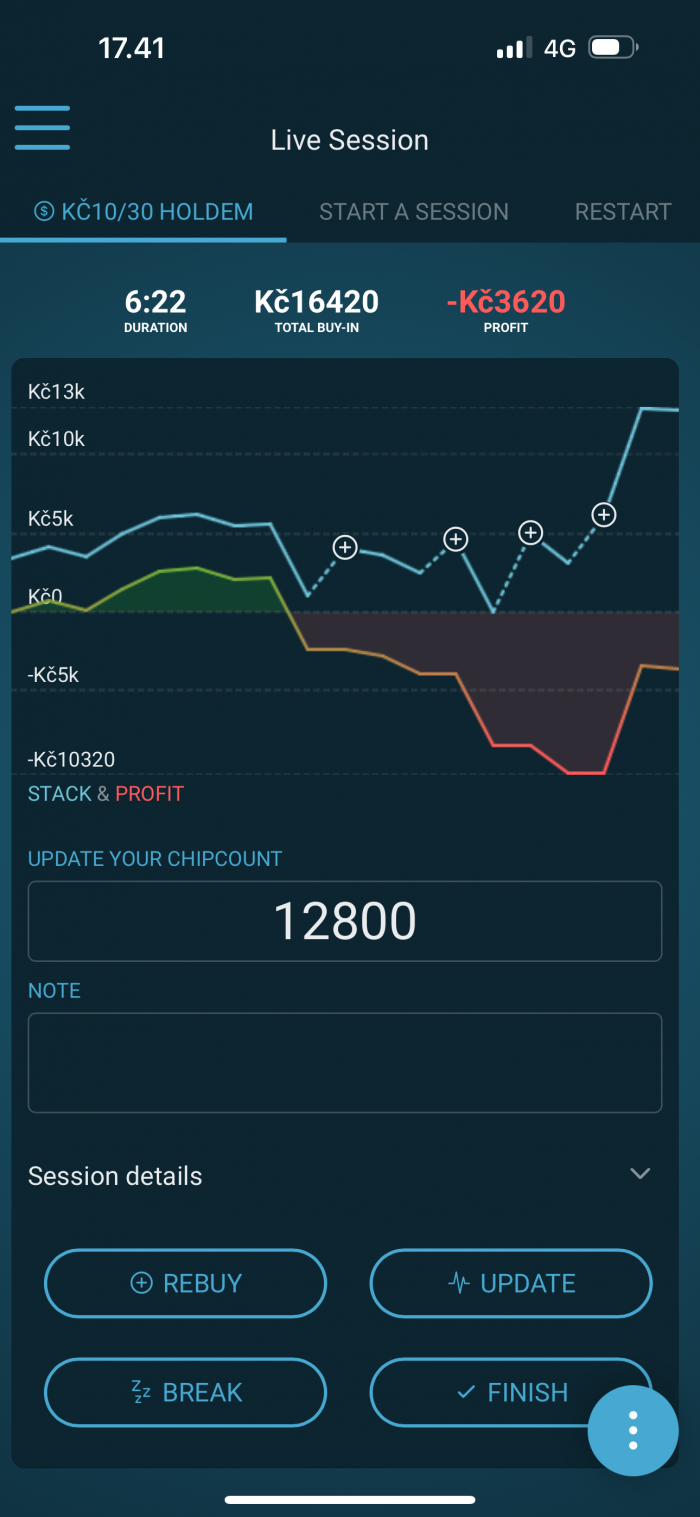Start a break in the session

point(186,1392)
